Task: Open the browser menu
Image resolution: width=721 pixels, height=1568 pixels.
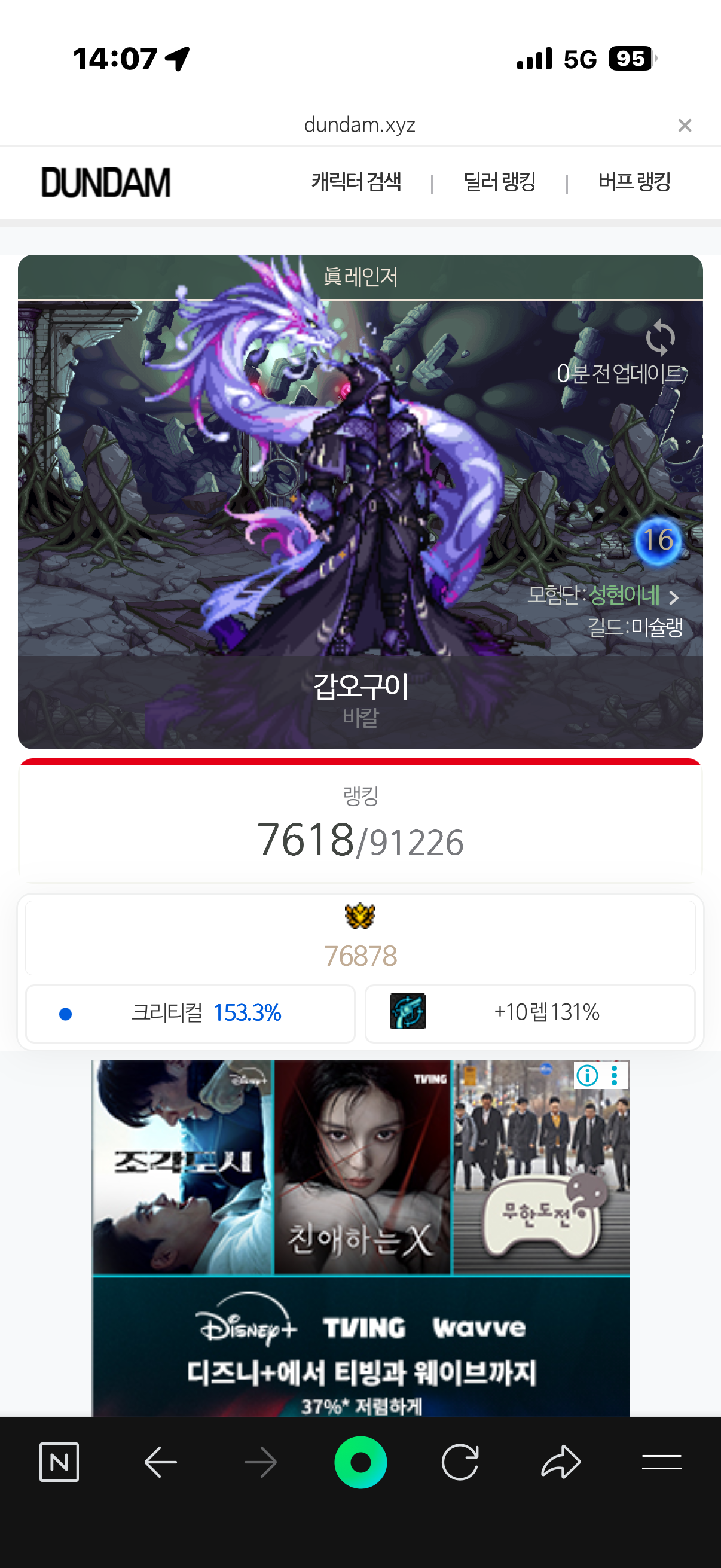Action: tap(661, 1462)
